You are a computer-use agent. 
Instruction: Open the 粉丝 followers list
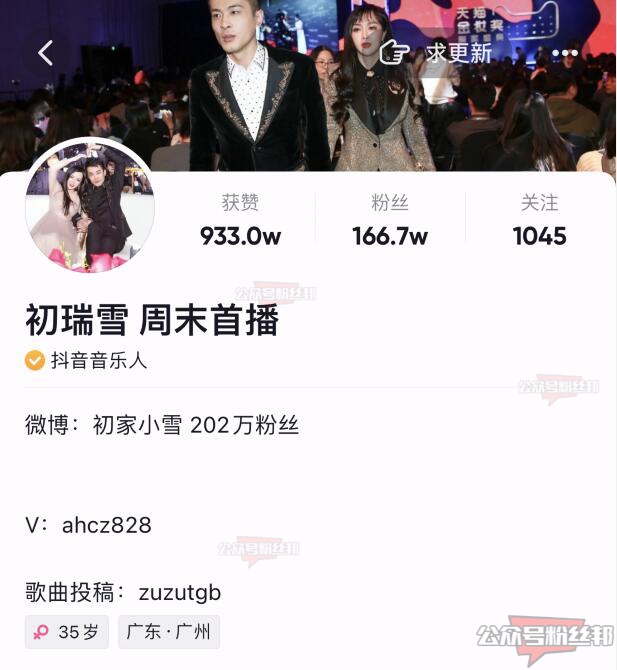[x=390, y=220]
